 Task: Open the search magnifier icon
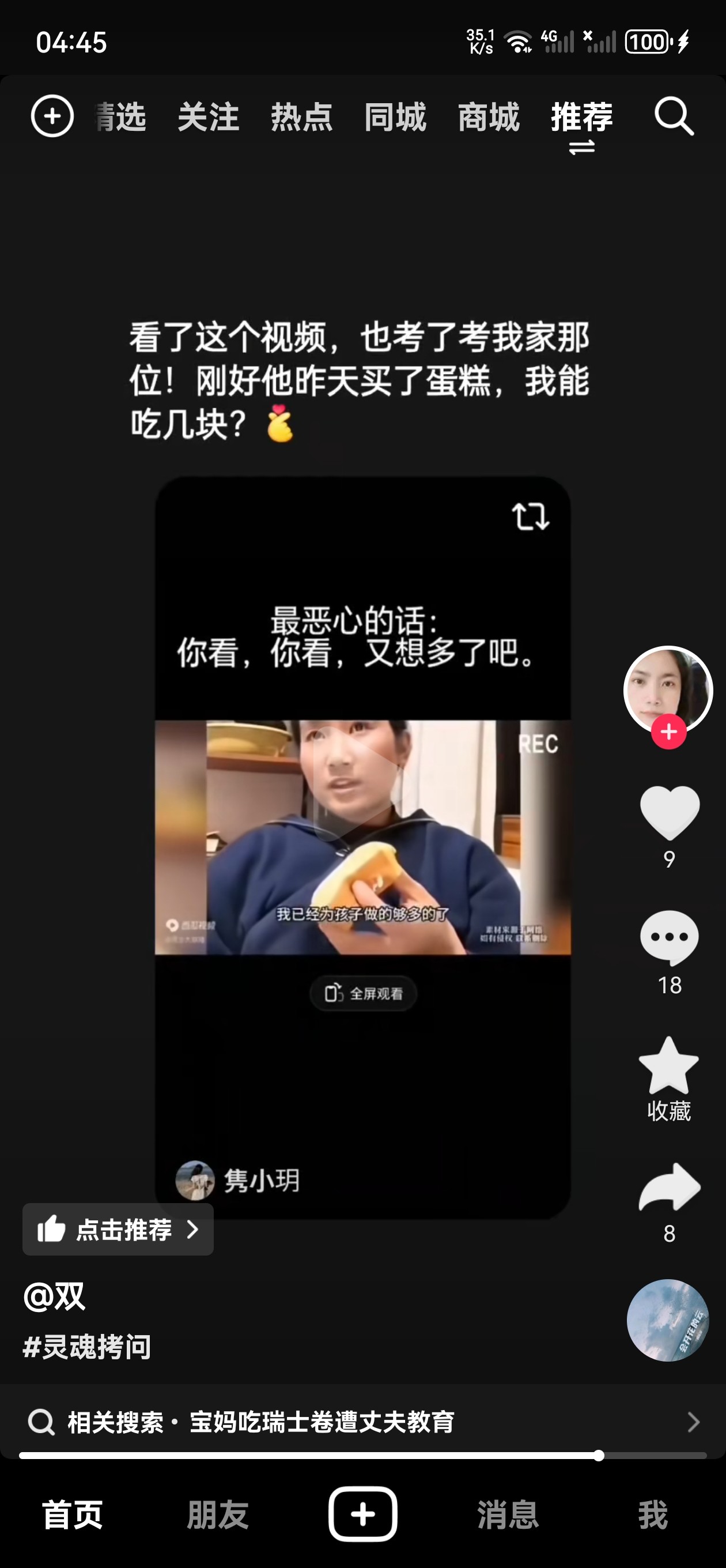pyautogui.click(x=674, y=116)
